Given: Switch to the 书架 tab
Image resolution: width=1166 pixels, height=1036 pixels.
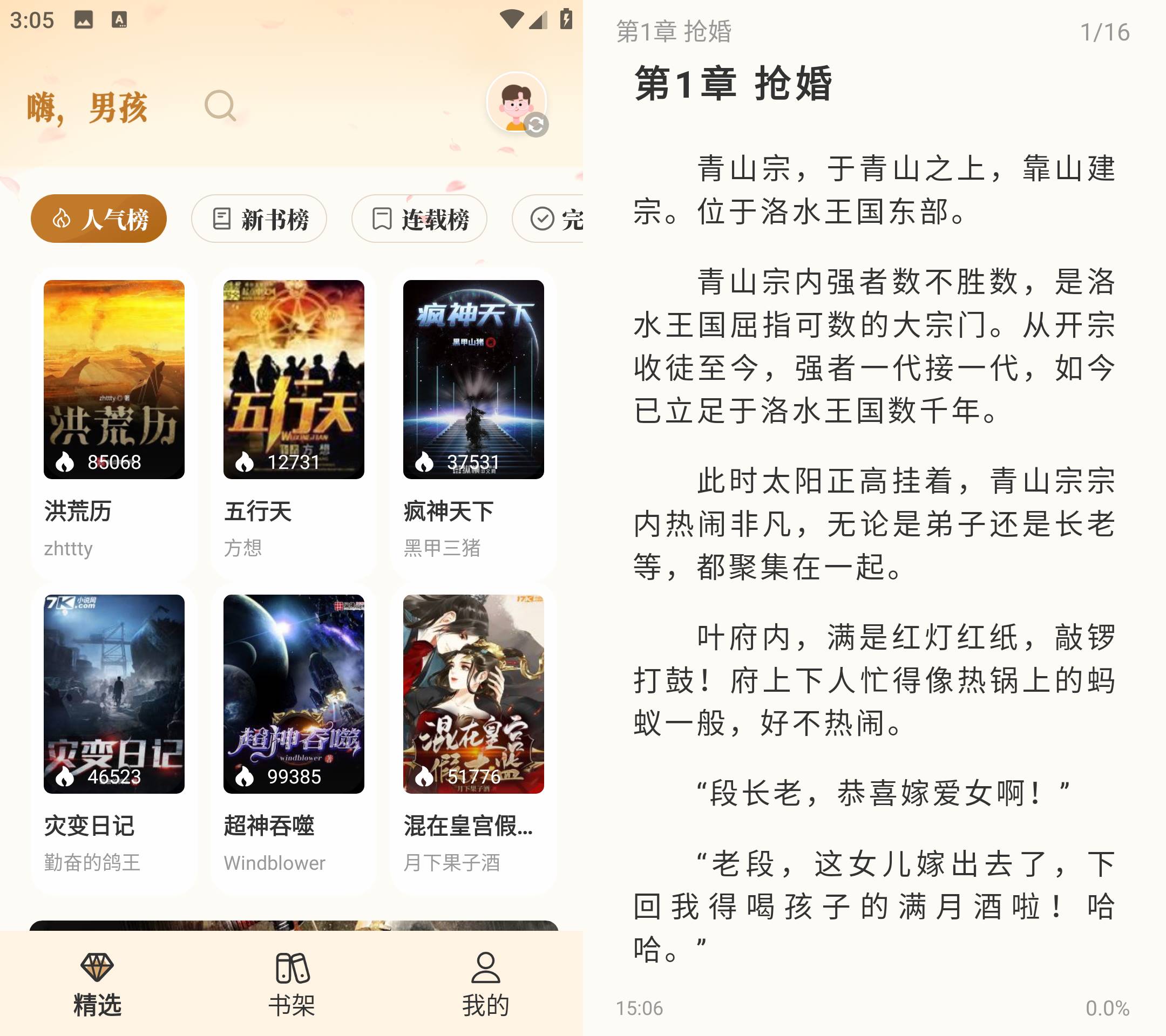Looking at the screenshot, I should click(292, 985).
